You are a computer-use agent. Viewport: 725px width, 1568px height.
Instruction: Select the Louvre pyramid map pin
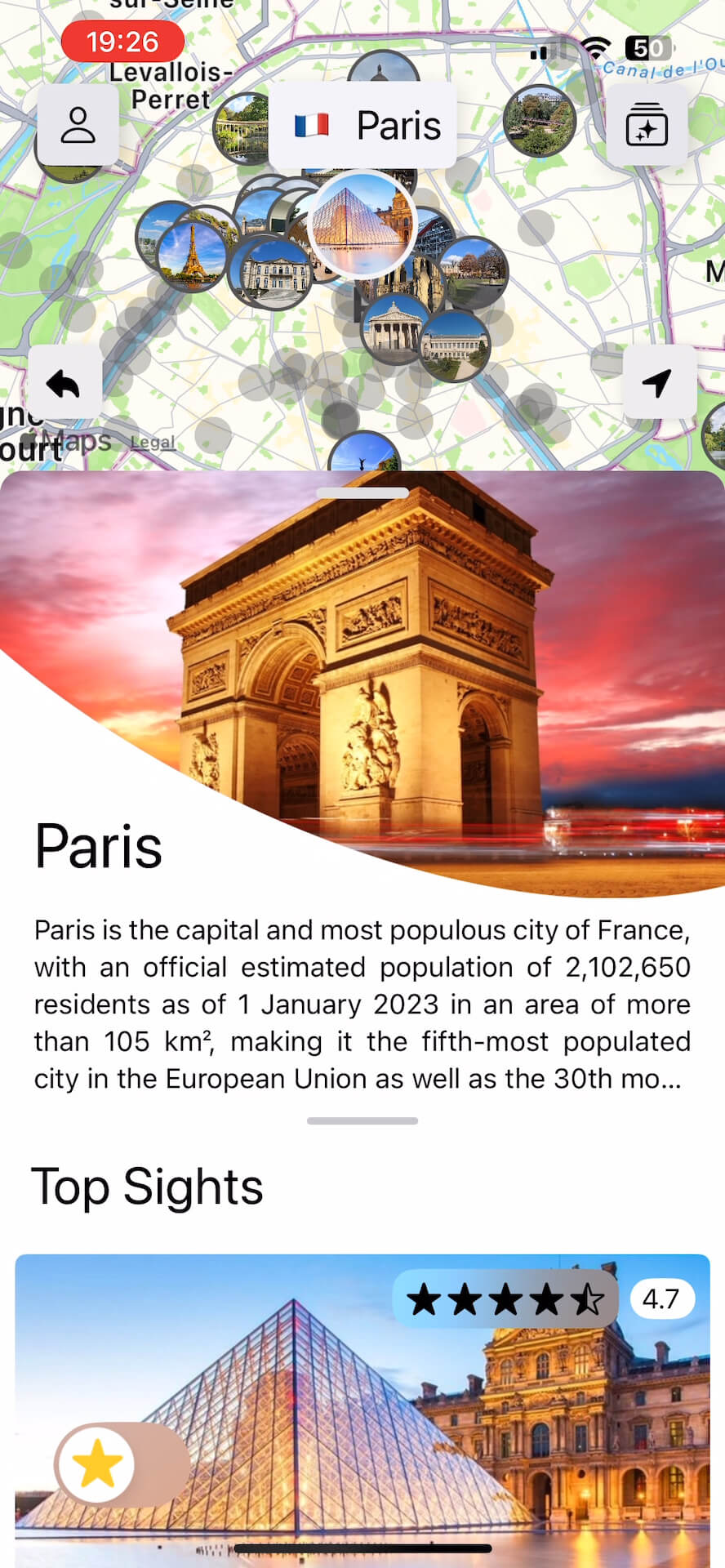tap(363, 223)
